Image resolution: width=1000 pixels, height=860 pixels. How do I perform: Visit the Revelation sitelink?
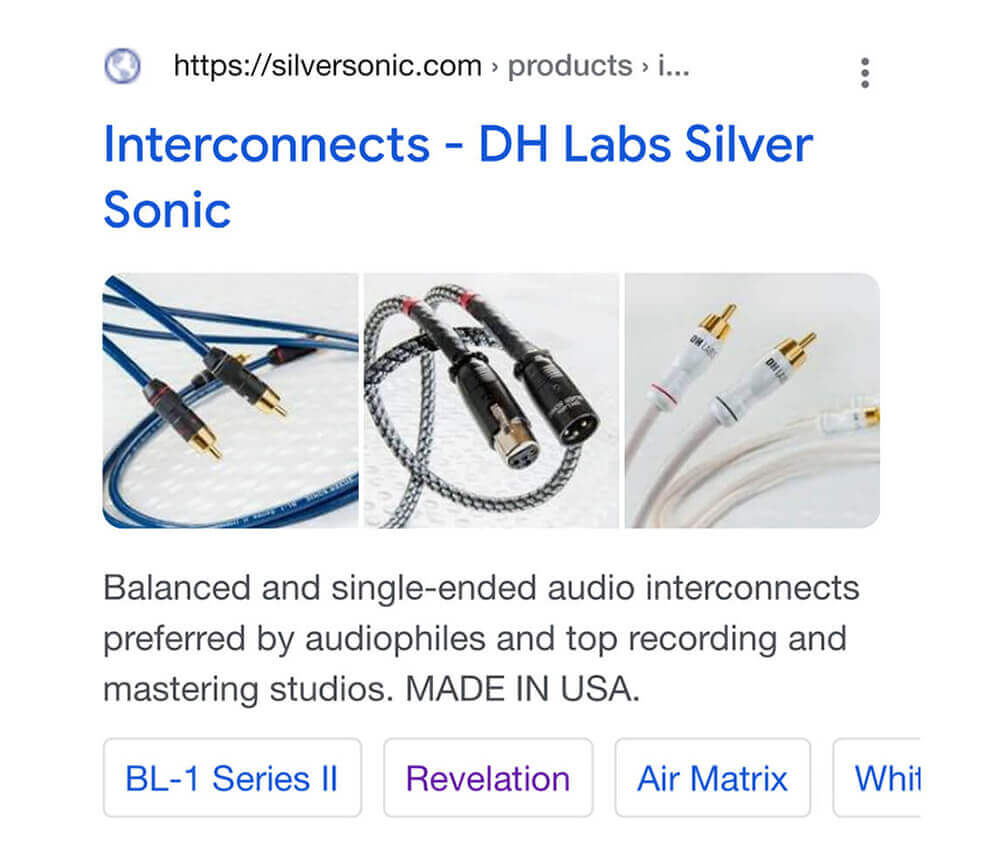[x=488, y=778]
